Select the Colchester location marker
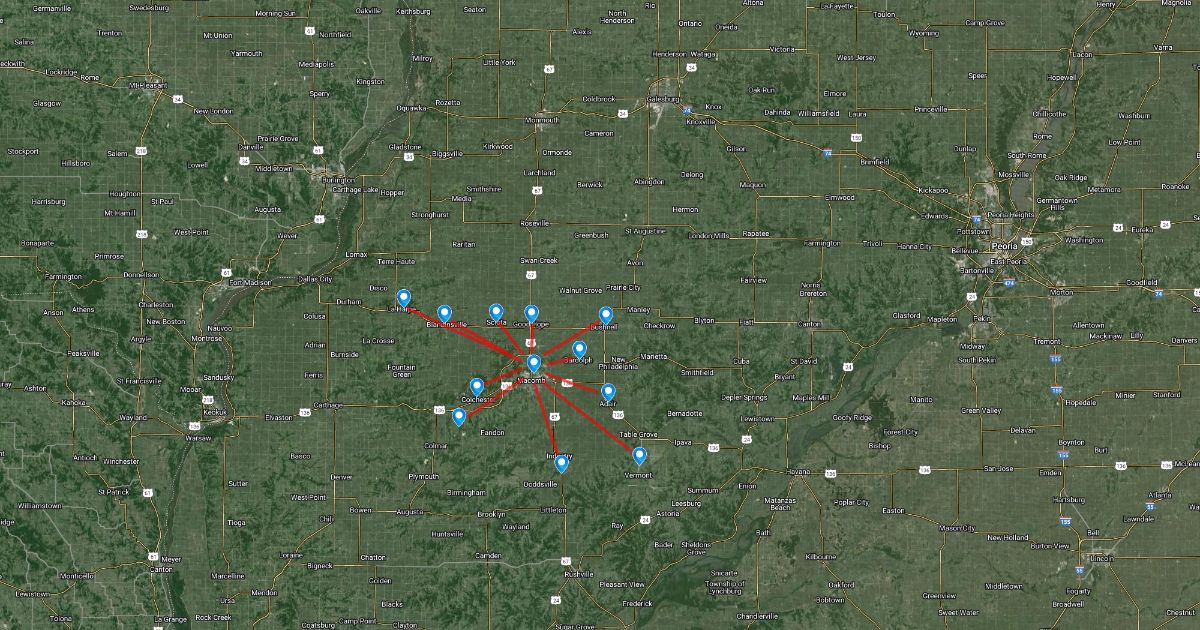1200x630 pixels. click(x=477, y=387)
